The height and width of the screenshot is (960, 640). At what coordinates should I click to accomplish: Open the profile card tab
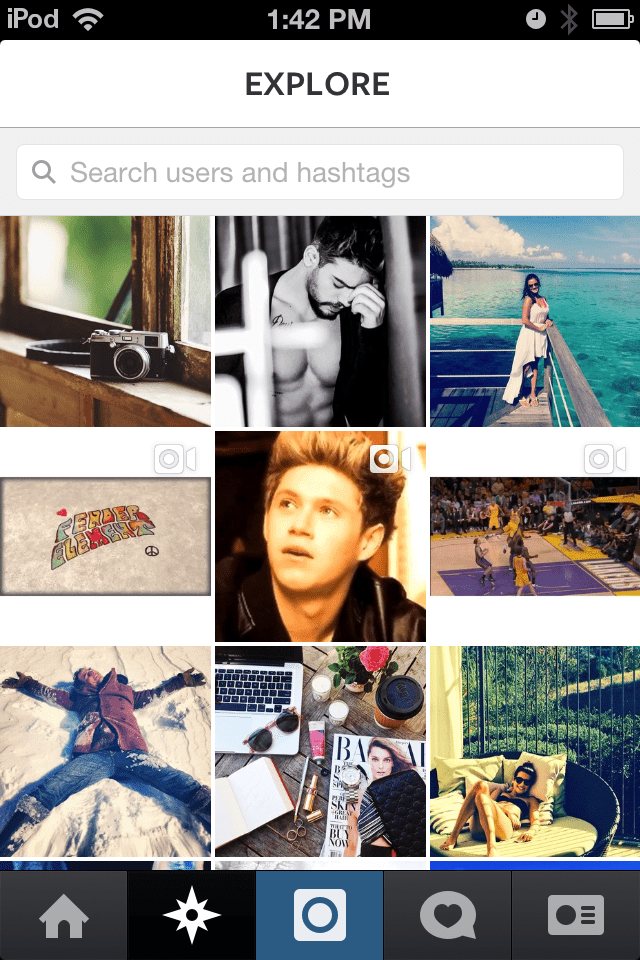(576, 916)
